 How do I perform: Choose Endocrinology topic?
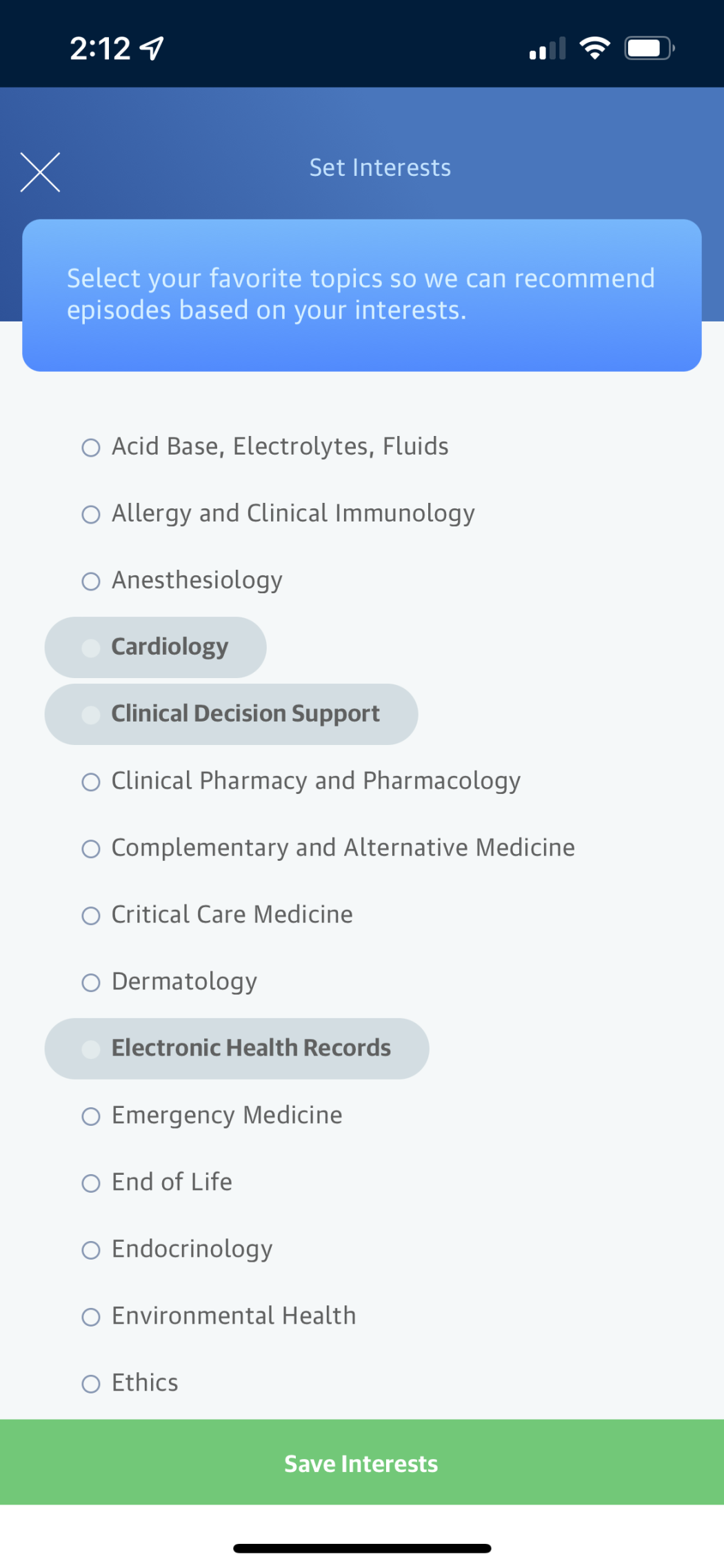177,1249
